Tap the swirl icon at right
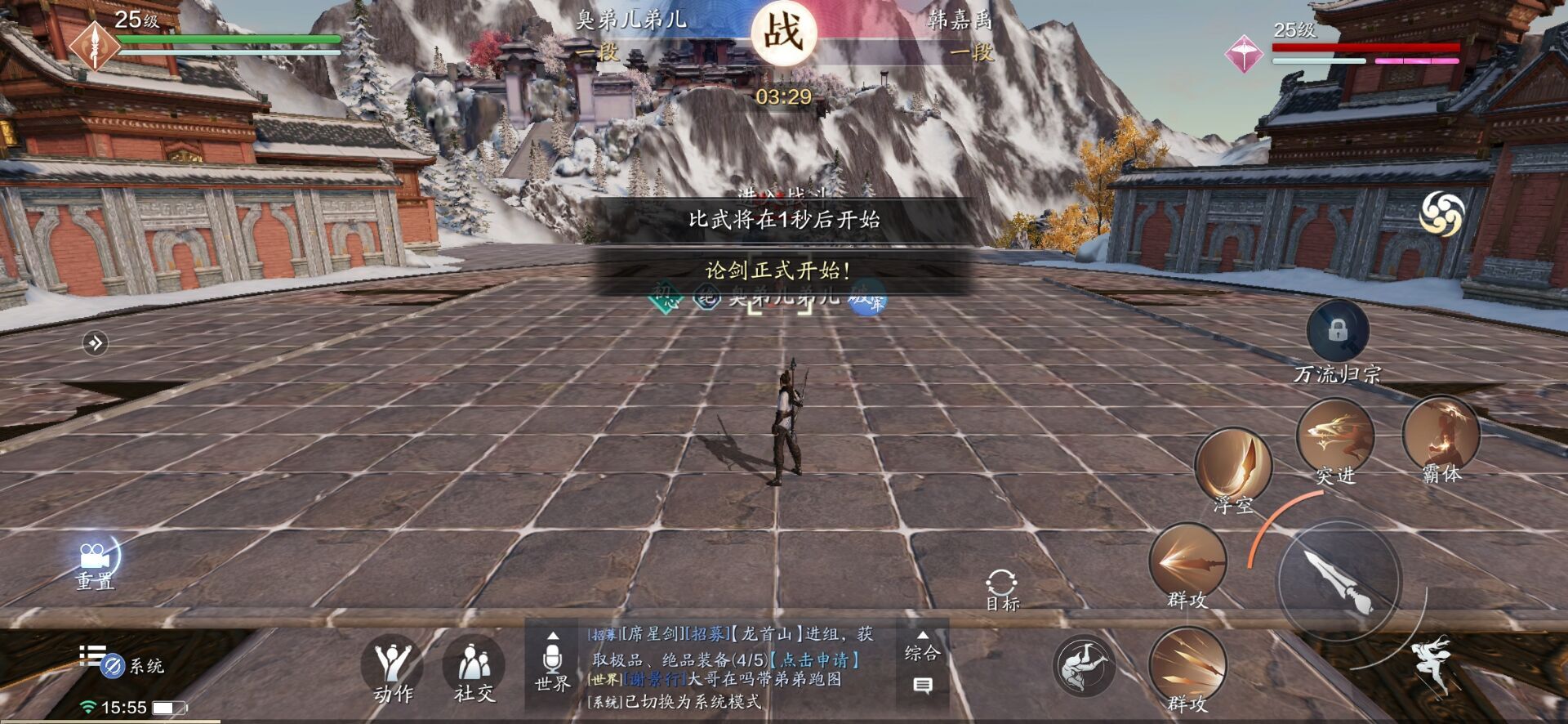 click(1441, 215)
